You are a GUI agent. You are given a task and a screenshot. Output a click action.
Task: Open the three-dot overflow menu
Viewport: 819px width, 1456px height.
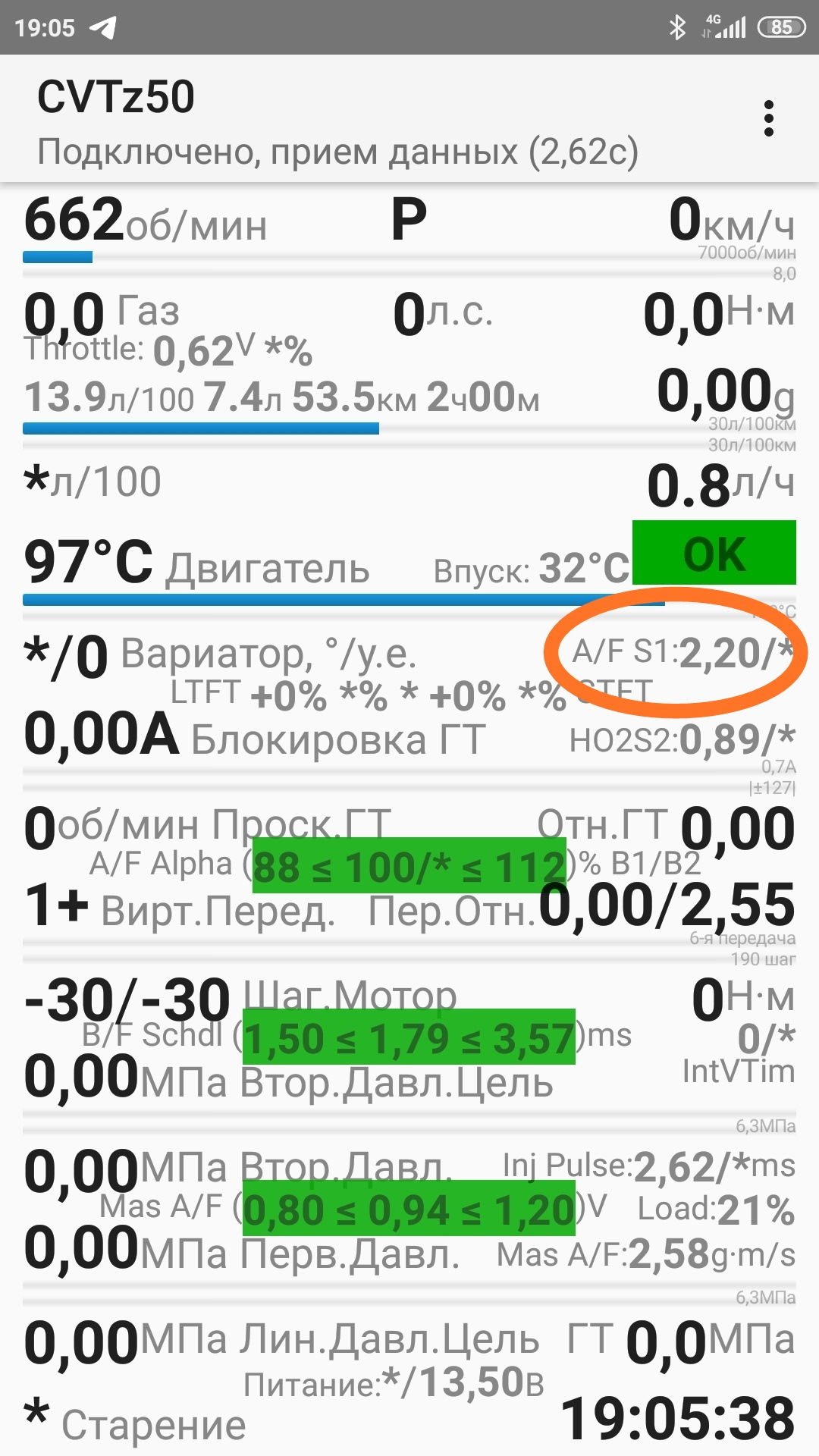click(768, 119)
